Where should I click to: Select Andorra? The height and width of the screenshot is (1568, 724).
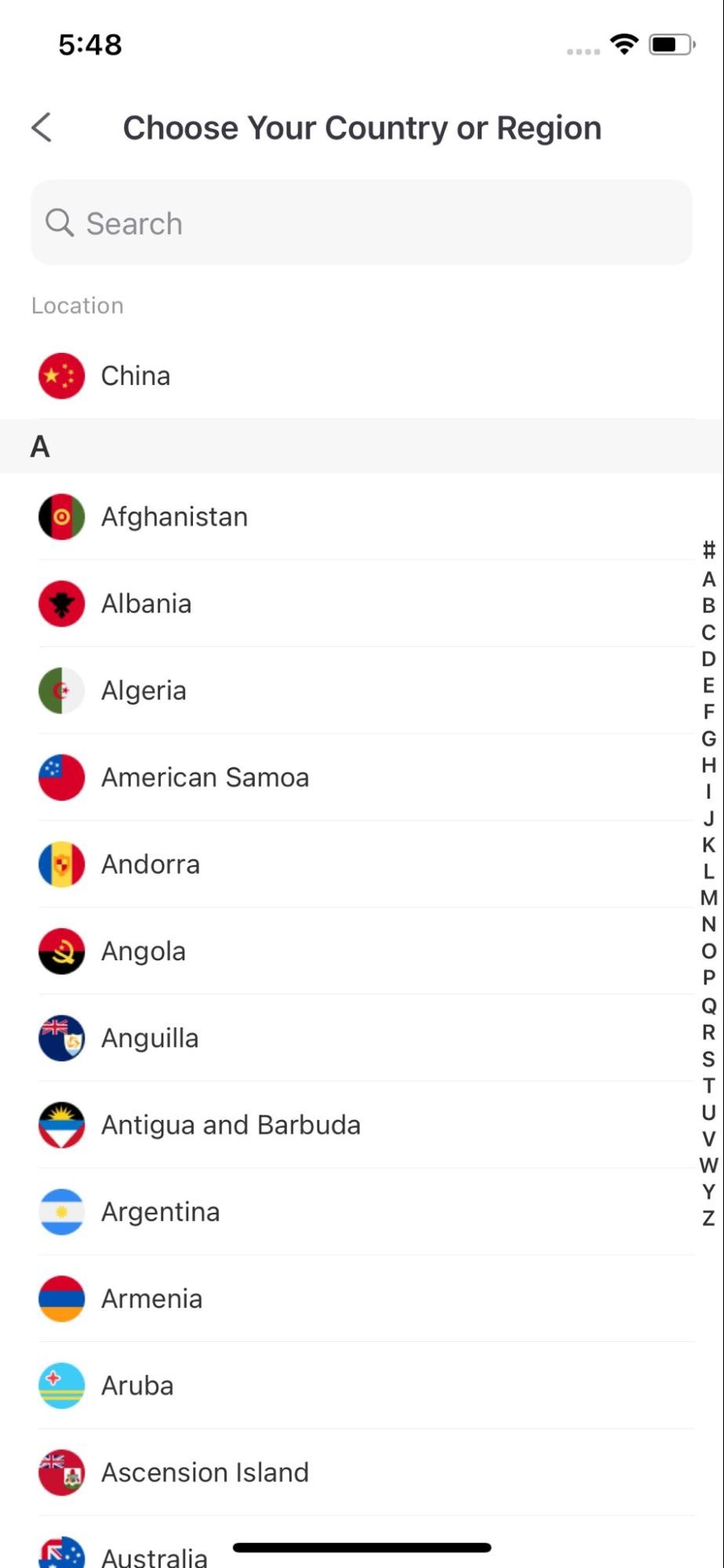pyautogui.click(x=150, y=864)
